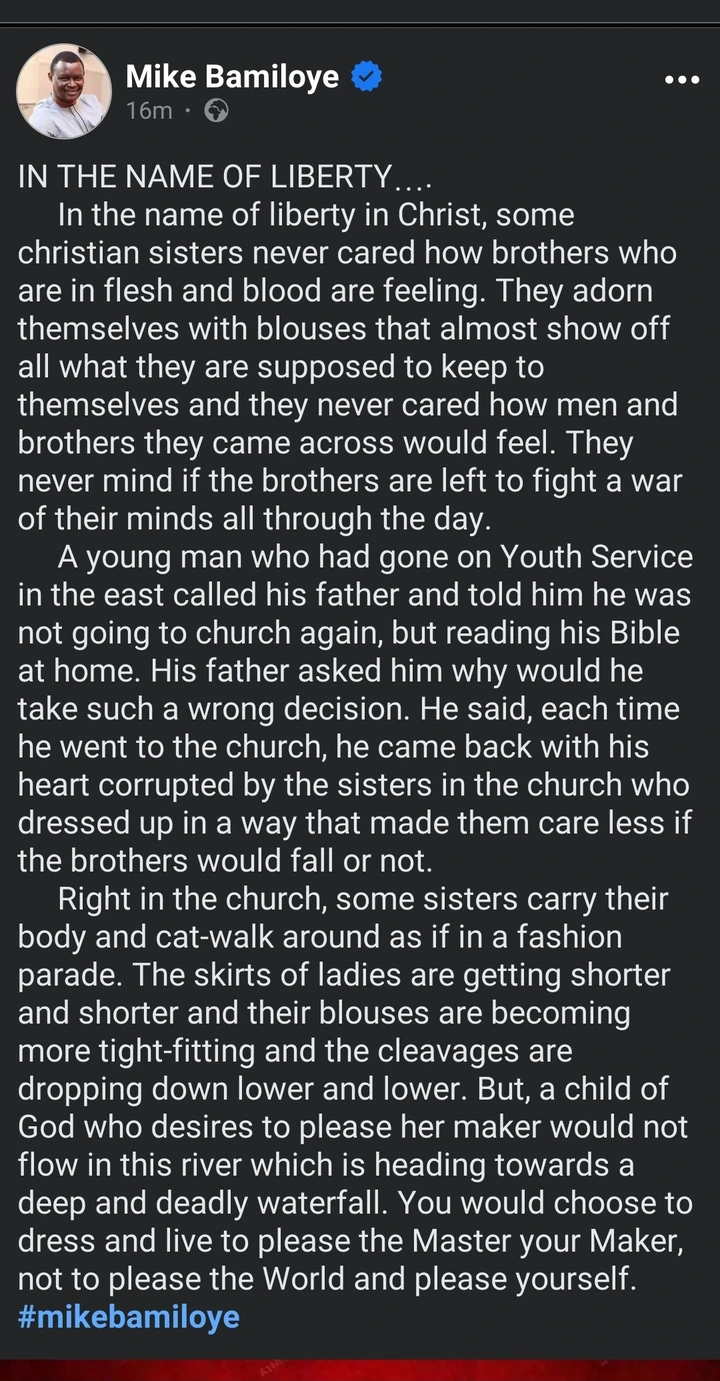Open the Mike Bamiloye profile name
This screenshot has width=720, height=1381.
click(232, 77)
